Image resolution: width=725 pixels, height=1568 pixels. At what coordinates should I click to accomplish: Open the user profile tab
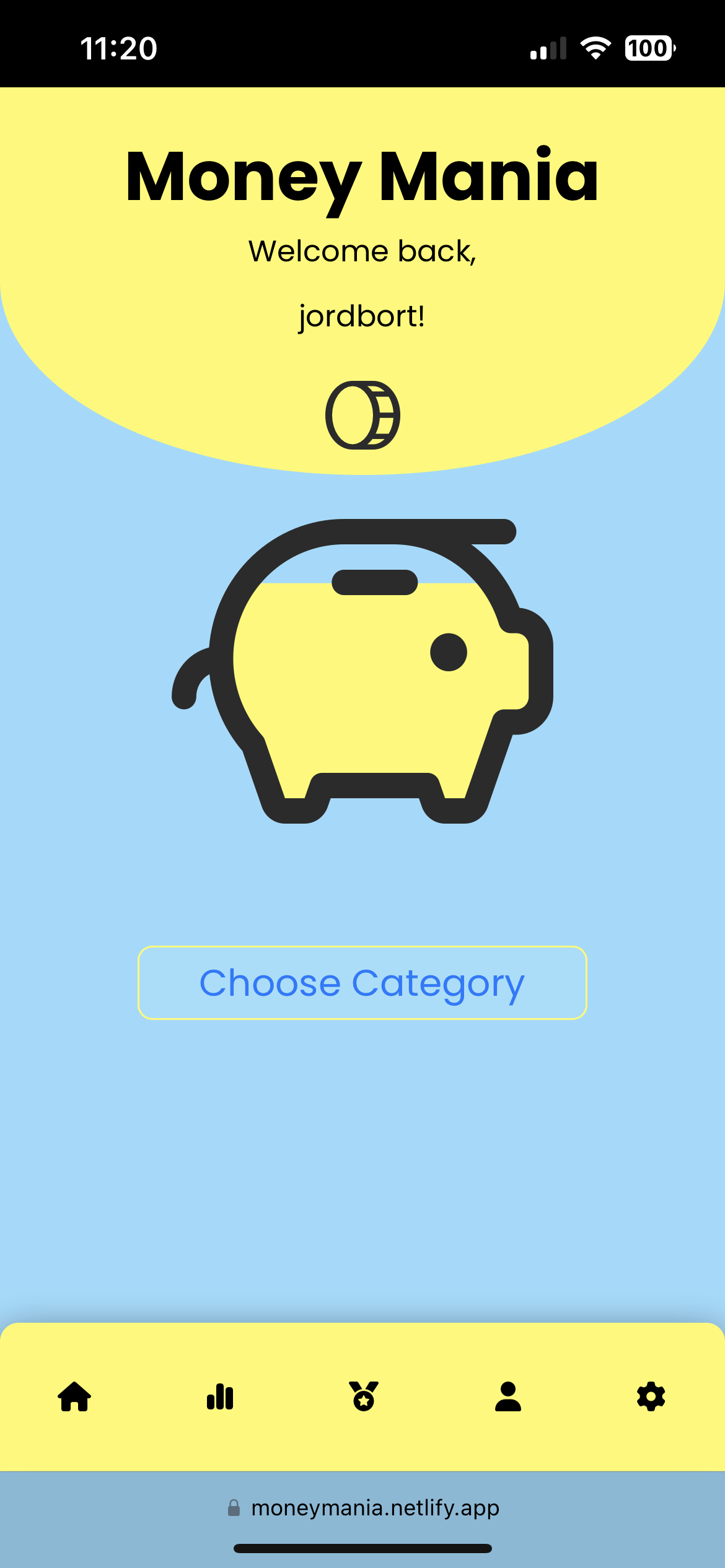tap(508, 1397)
